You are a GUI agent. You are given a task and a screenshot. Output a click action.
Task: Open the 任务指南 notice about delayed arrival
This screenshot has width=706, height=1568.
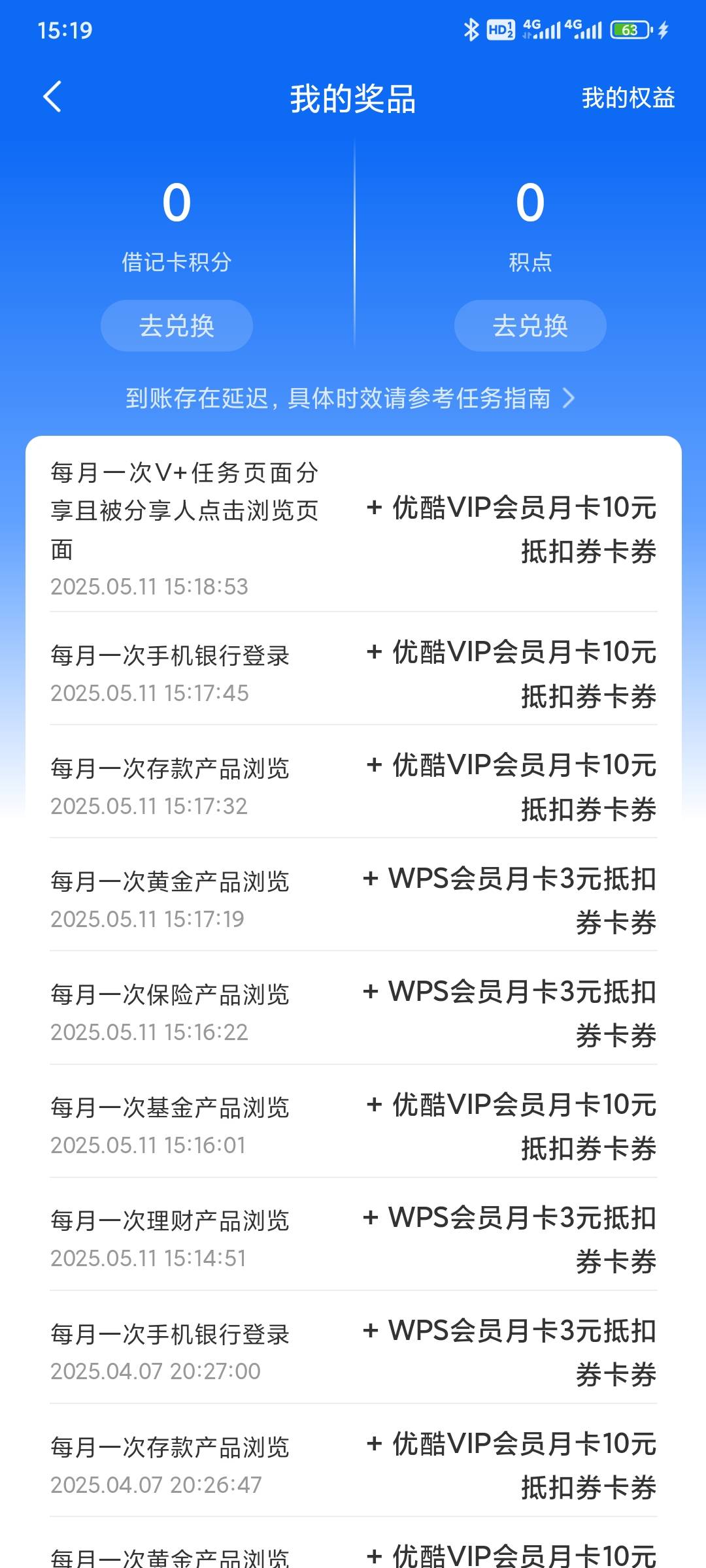click(x=350, y=398)
